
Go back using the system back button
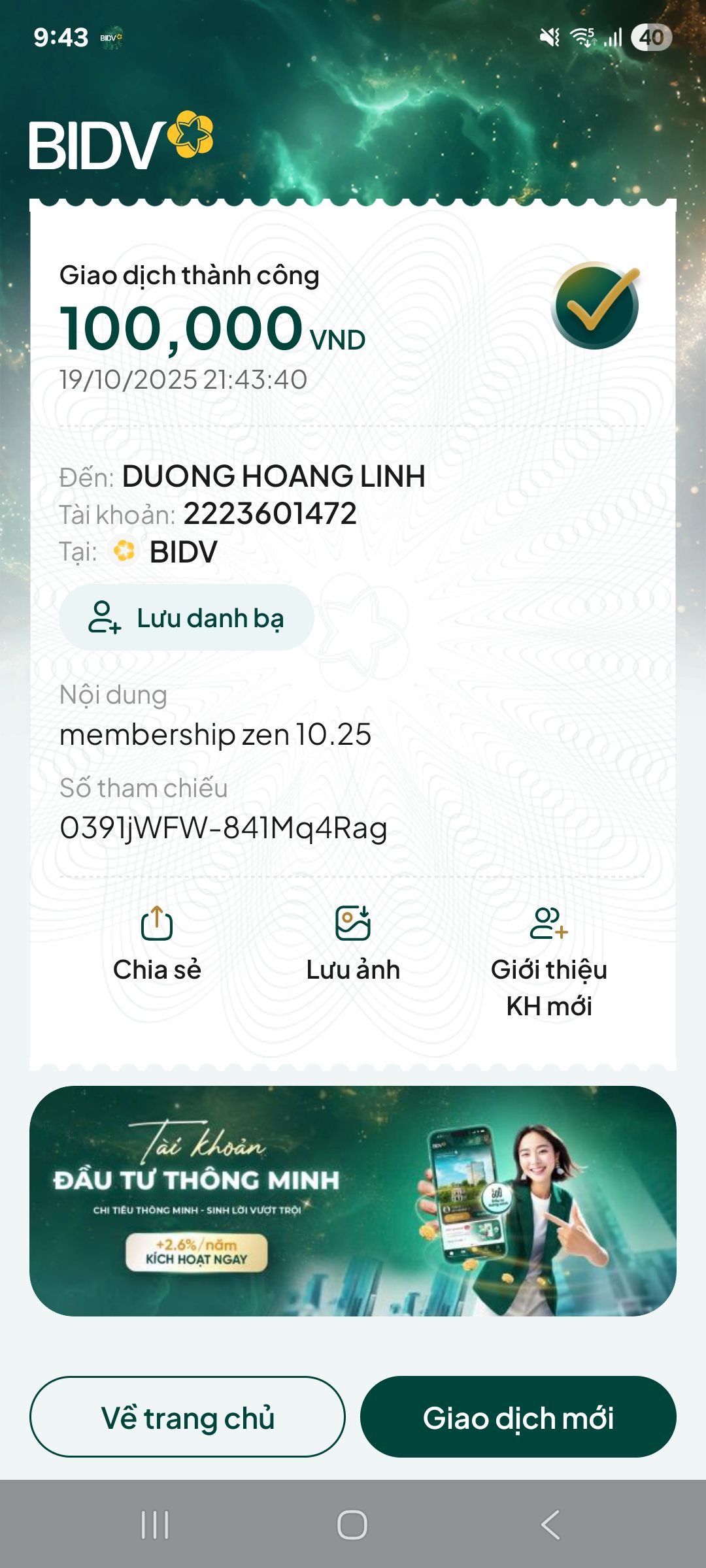[550, 1525]
